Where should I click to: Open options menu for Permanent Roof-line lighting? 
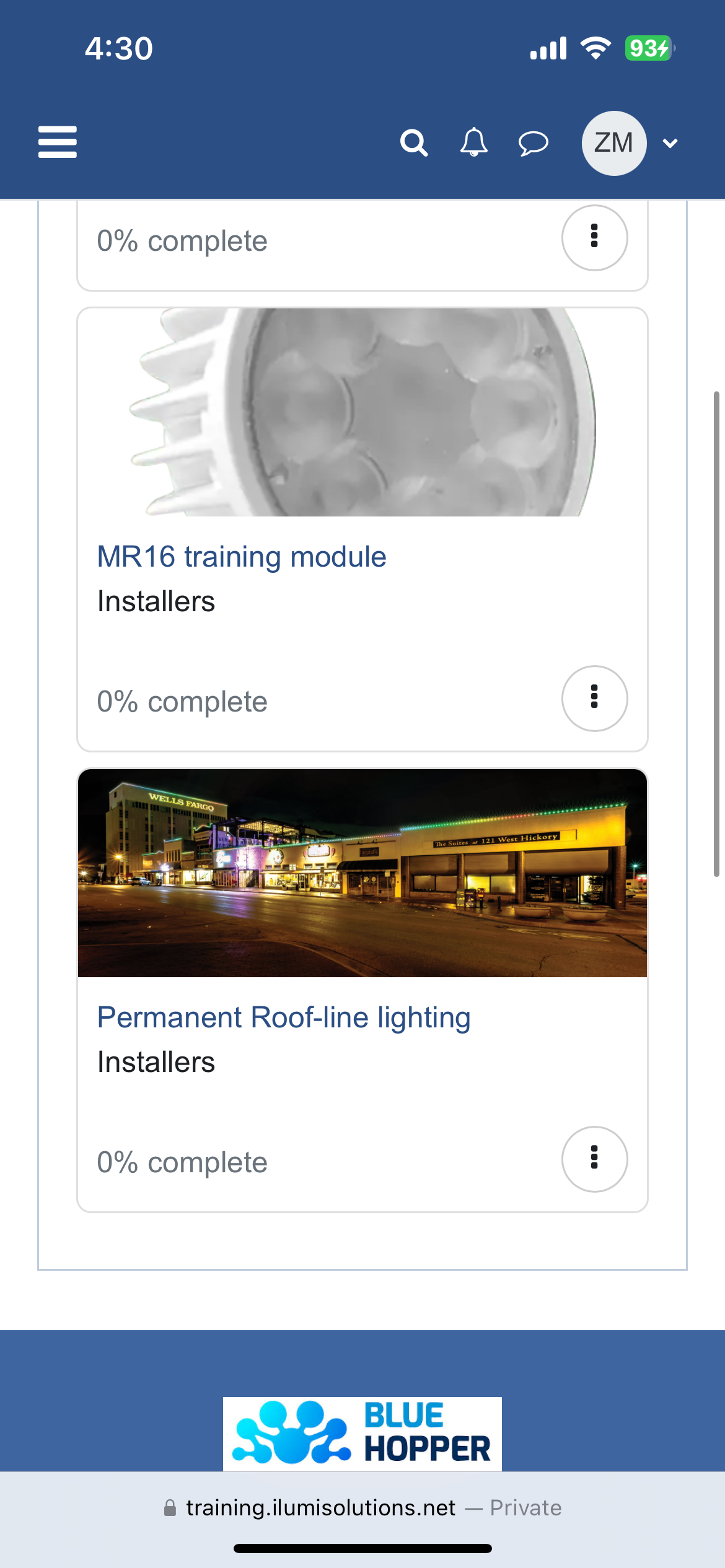[594, 1159]
